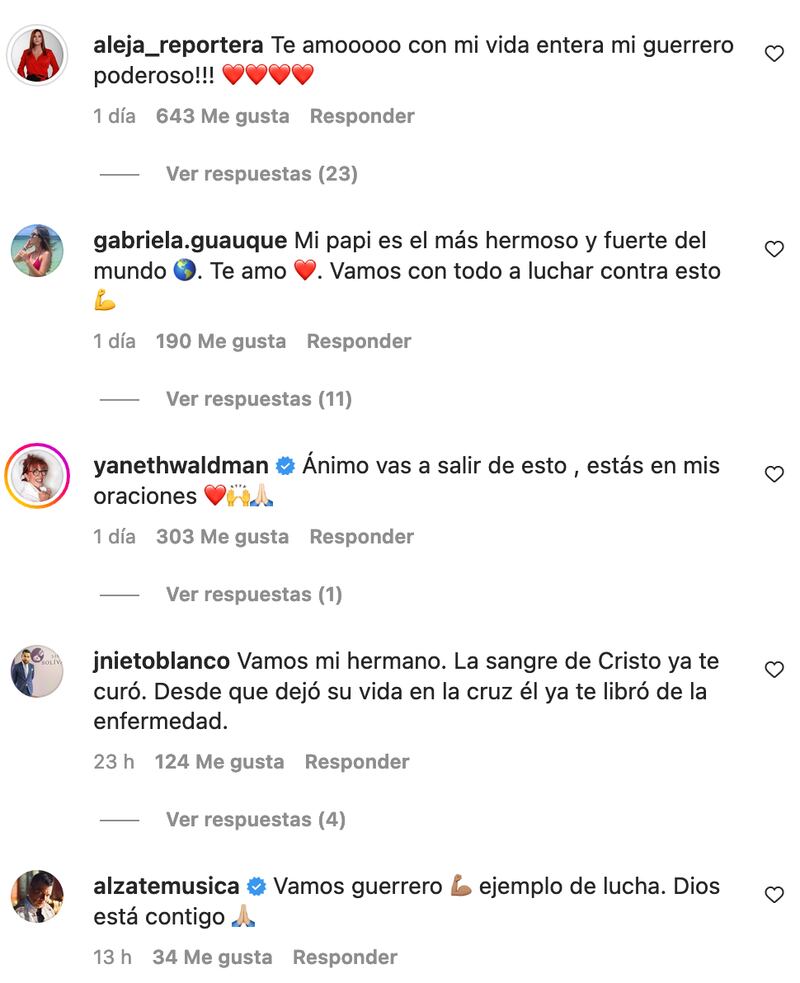Reply to gabriela.guauque's comment
Image resolution: width=800 pixels, height=983 pixels.
359,341
